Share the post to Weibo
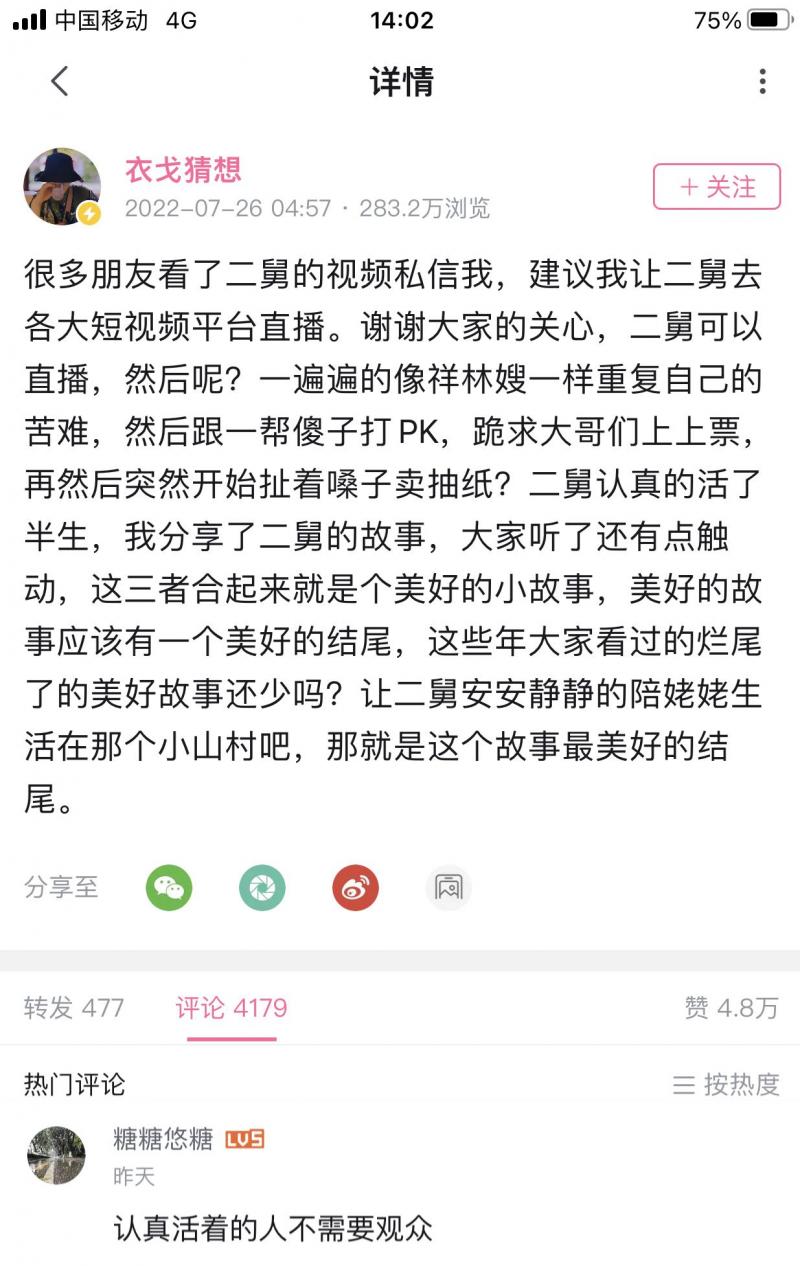Viewport: 800px width, 1266px height. pyautogui.click(x=356, y=887)
